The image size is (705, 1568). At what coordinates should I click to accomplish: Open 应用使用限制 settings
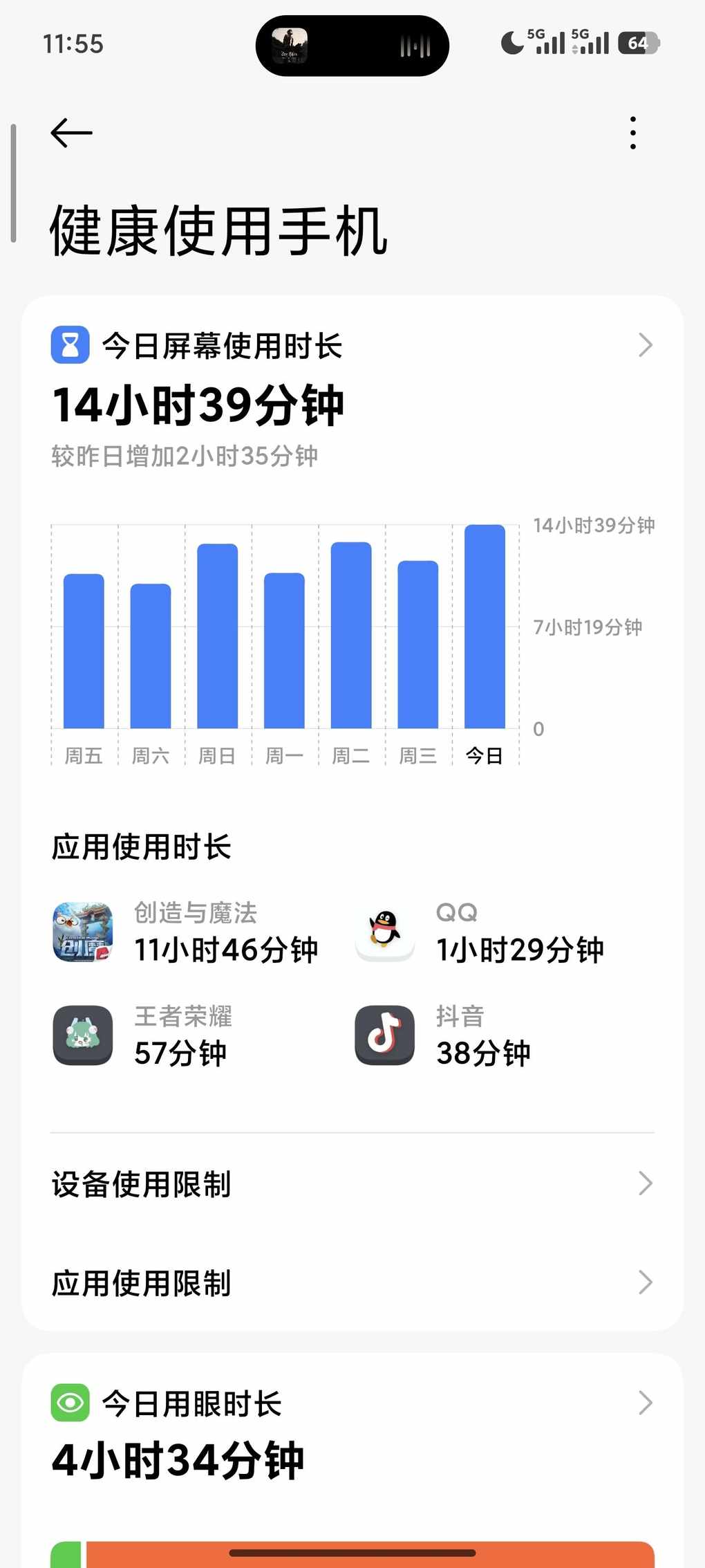(x=351, y=1283)
